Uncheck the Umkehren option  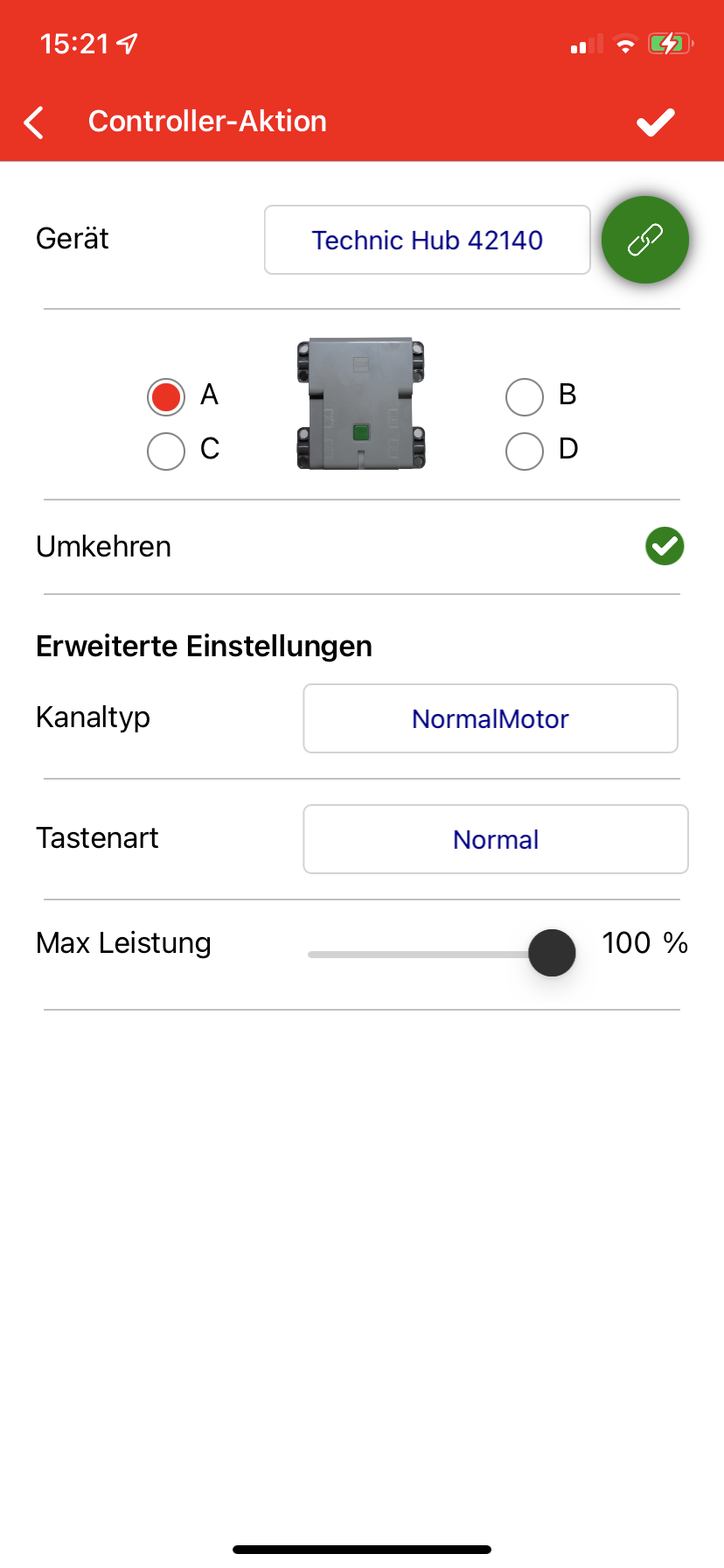pyautogui.click(x=665, y=546)
